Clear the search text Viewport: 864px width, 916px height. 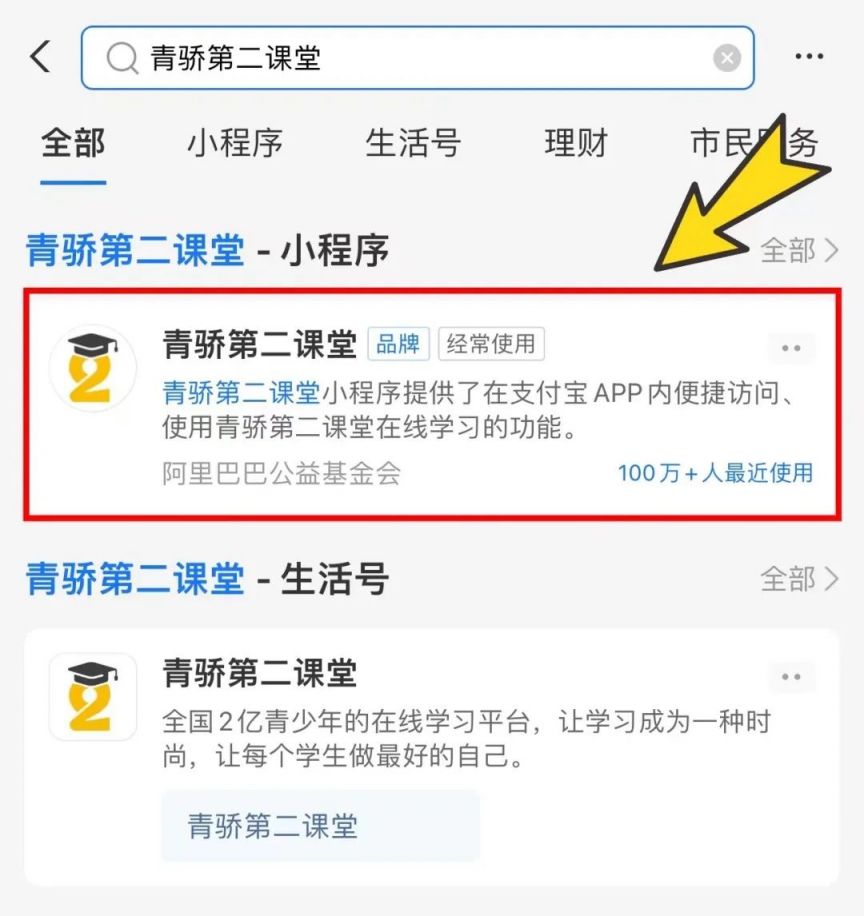tap(727, 58)
